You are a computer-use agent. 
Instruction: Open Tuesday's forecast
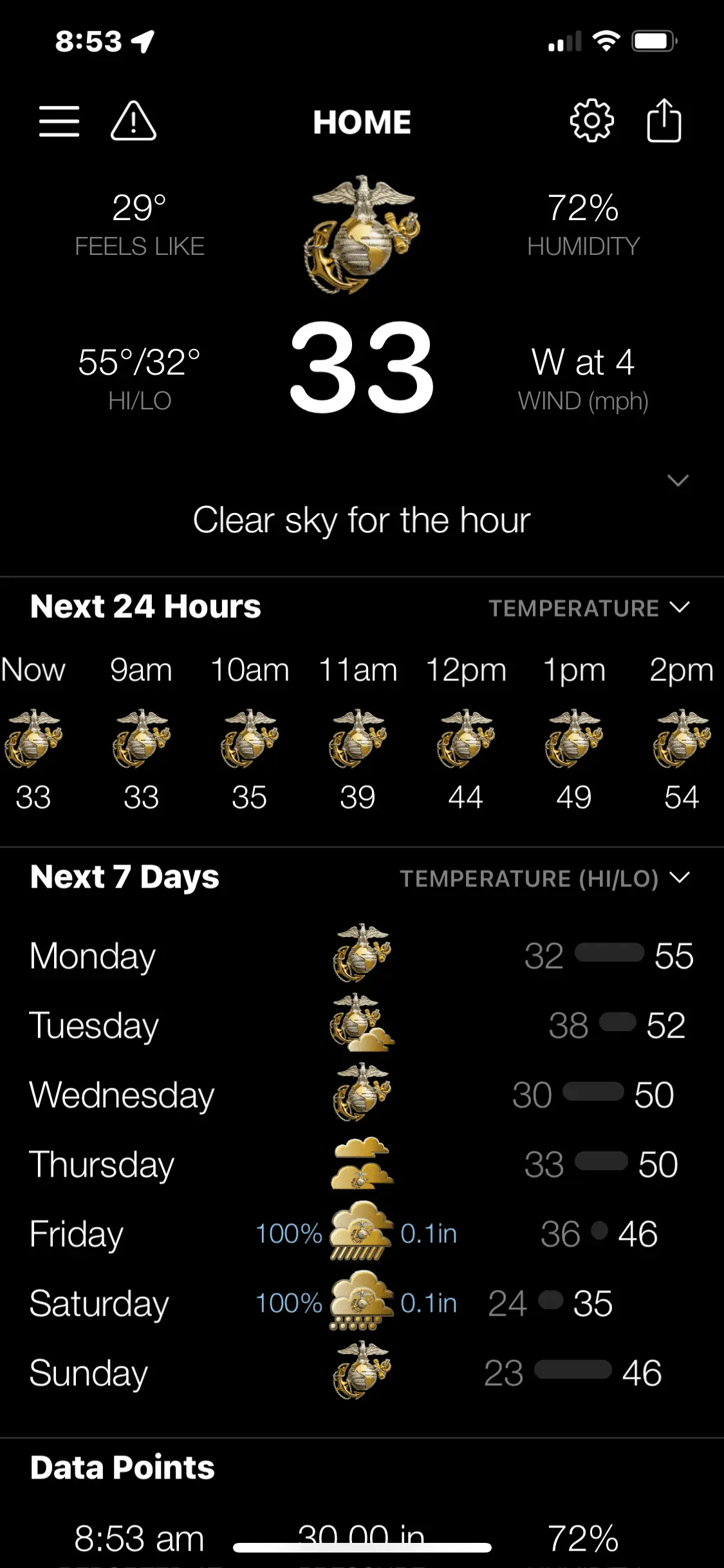coord(362,1025)
